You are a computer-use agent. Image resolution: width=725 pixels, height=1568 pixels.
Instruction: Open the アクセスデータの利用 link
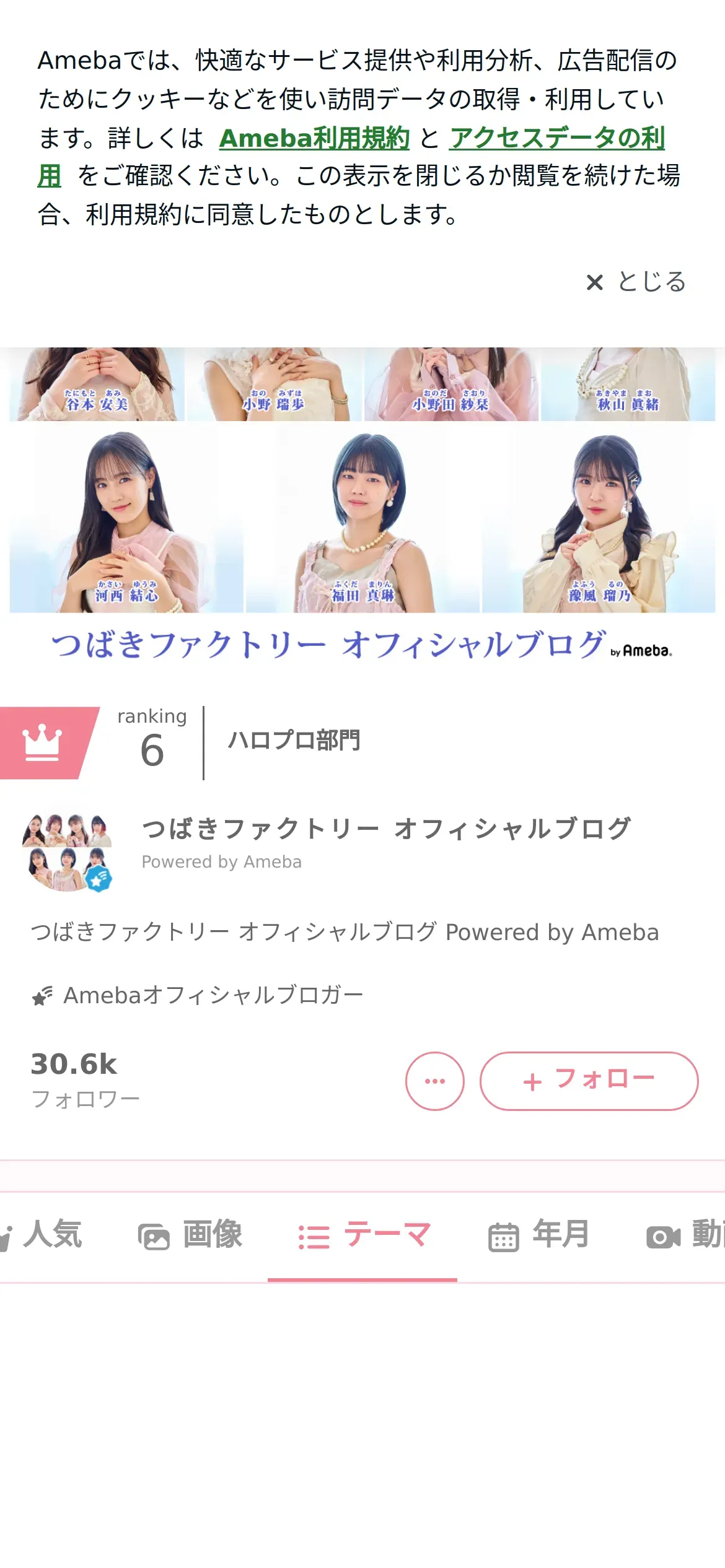tap(556, 137)
